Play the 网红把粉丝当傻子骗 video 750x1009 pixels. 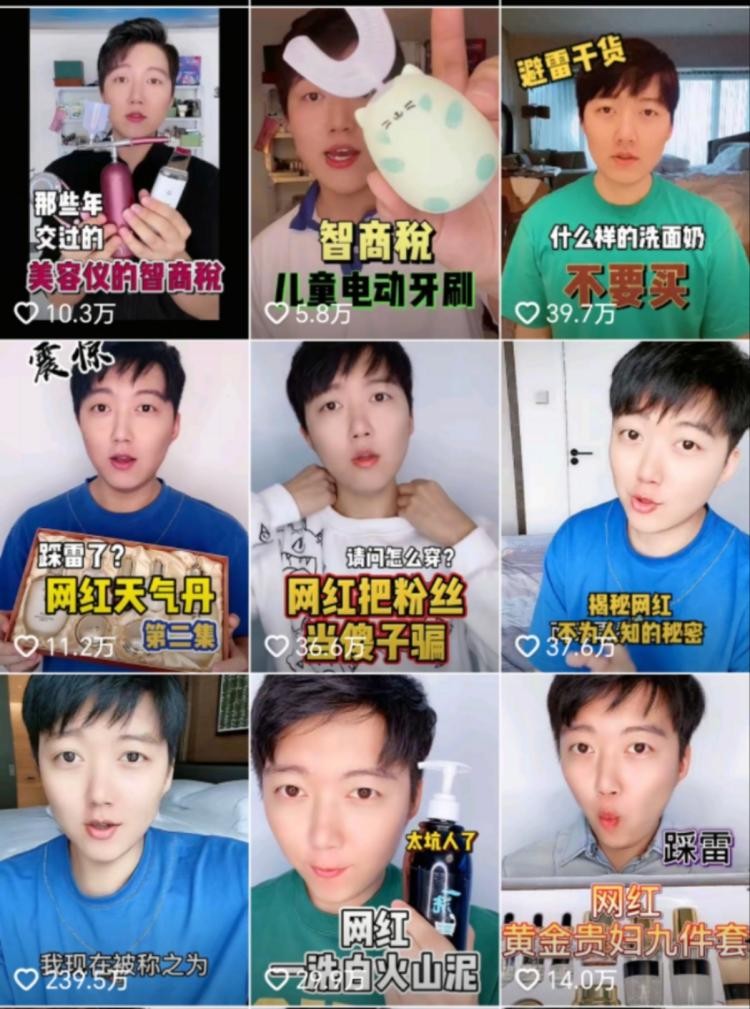coord(374,505)
